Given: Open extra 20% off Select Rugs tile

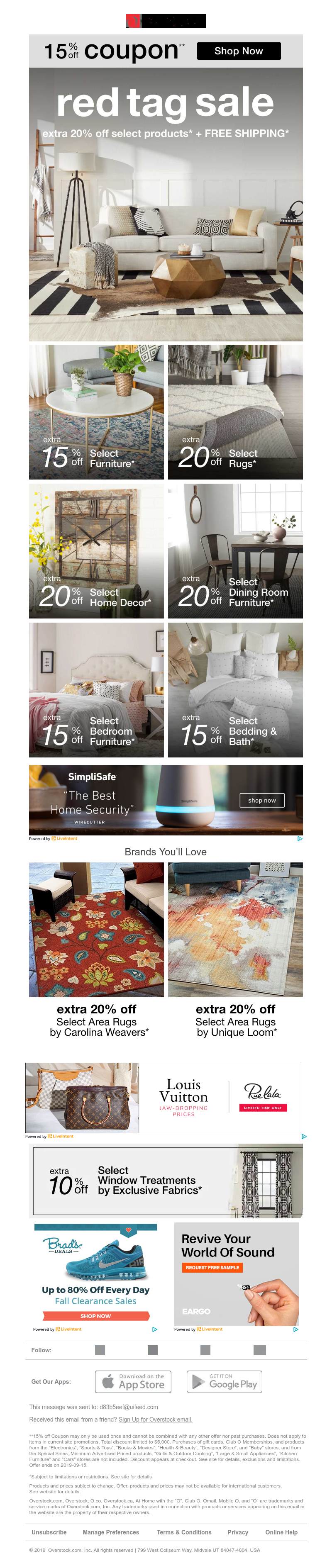Looking at the screenshot, I should (235, 412).
